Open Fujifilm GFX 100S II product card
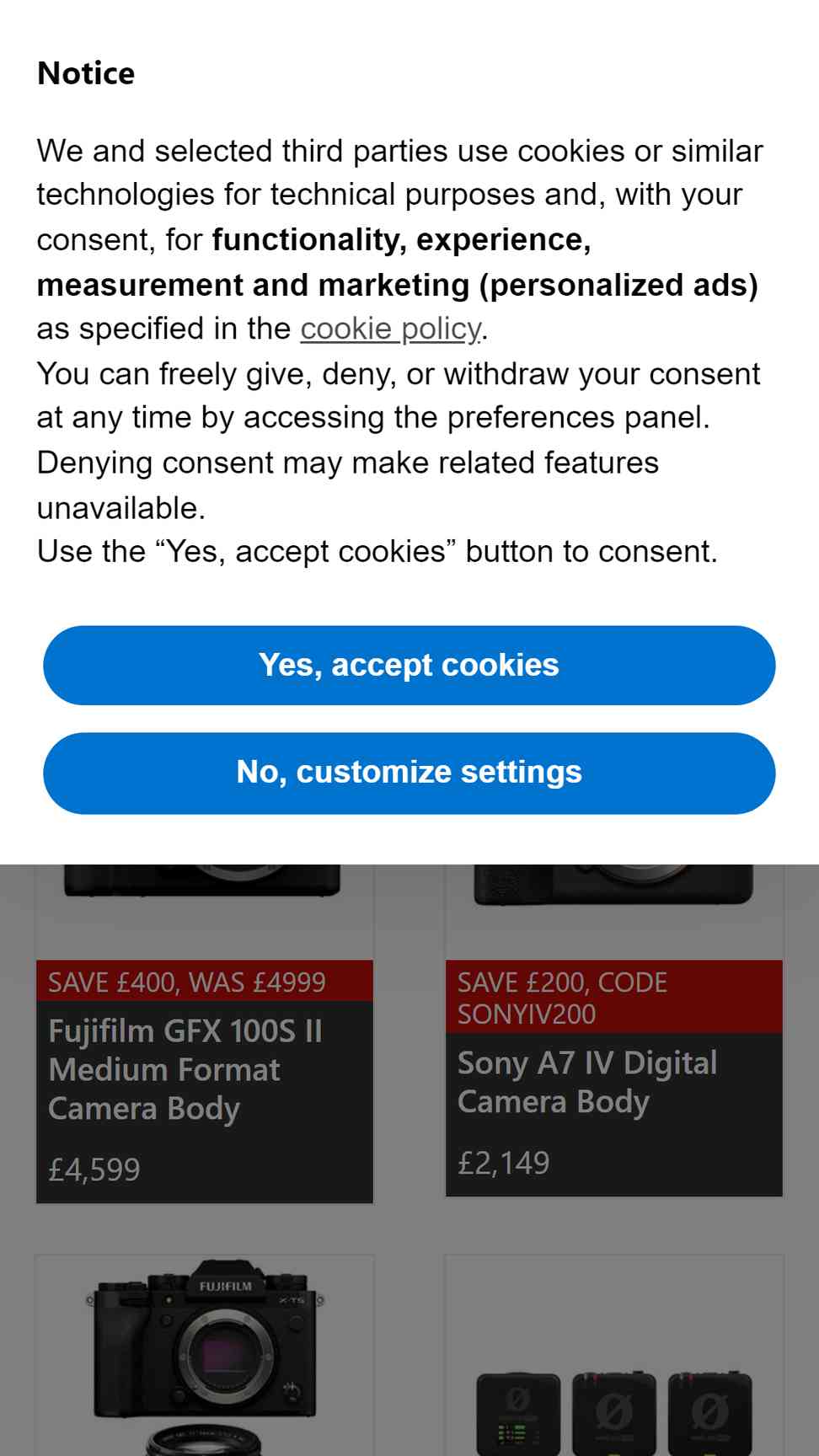 point(205,1033)
